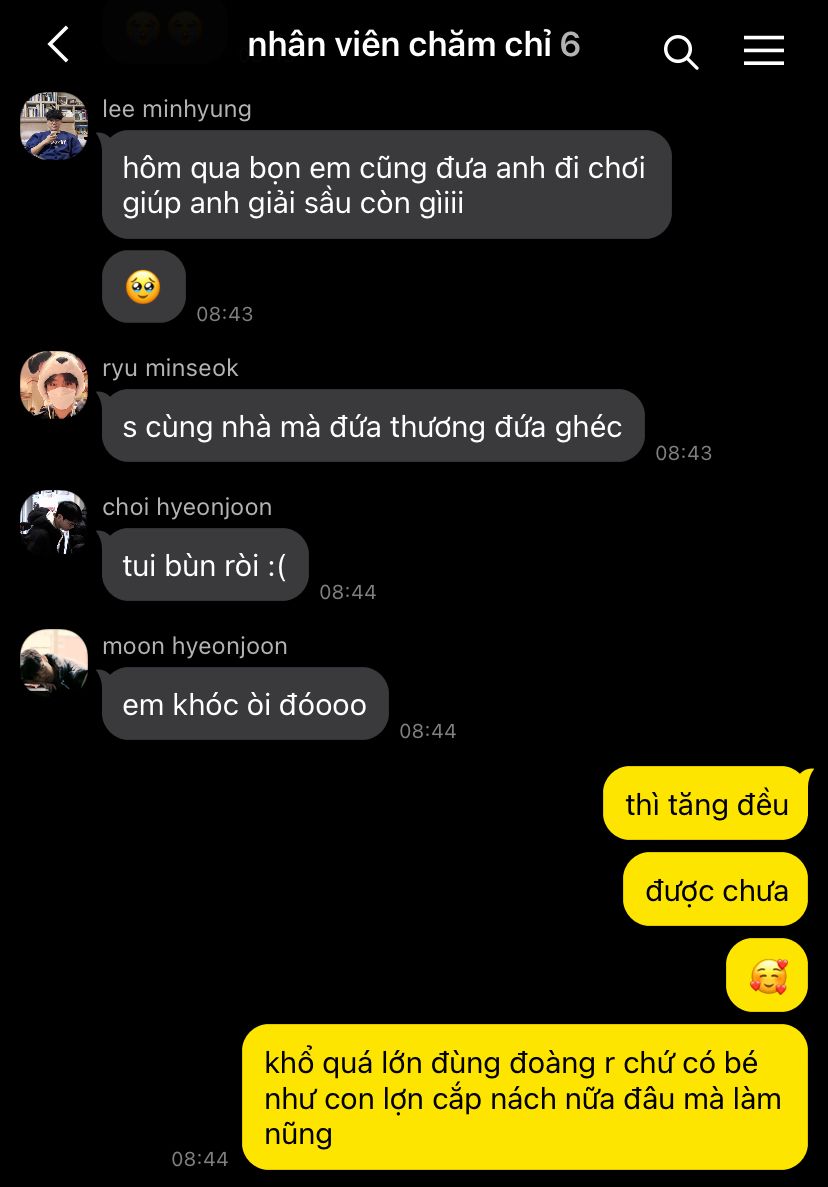The image size is (828, 1187).
Task: Go back from the chat
Action: click(x=58, y=45)
